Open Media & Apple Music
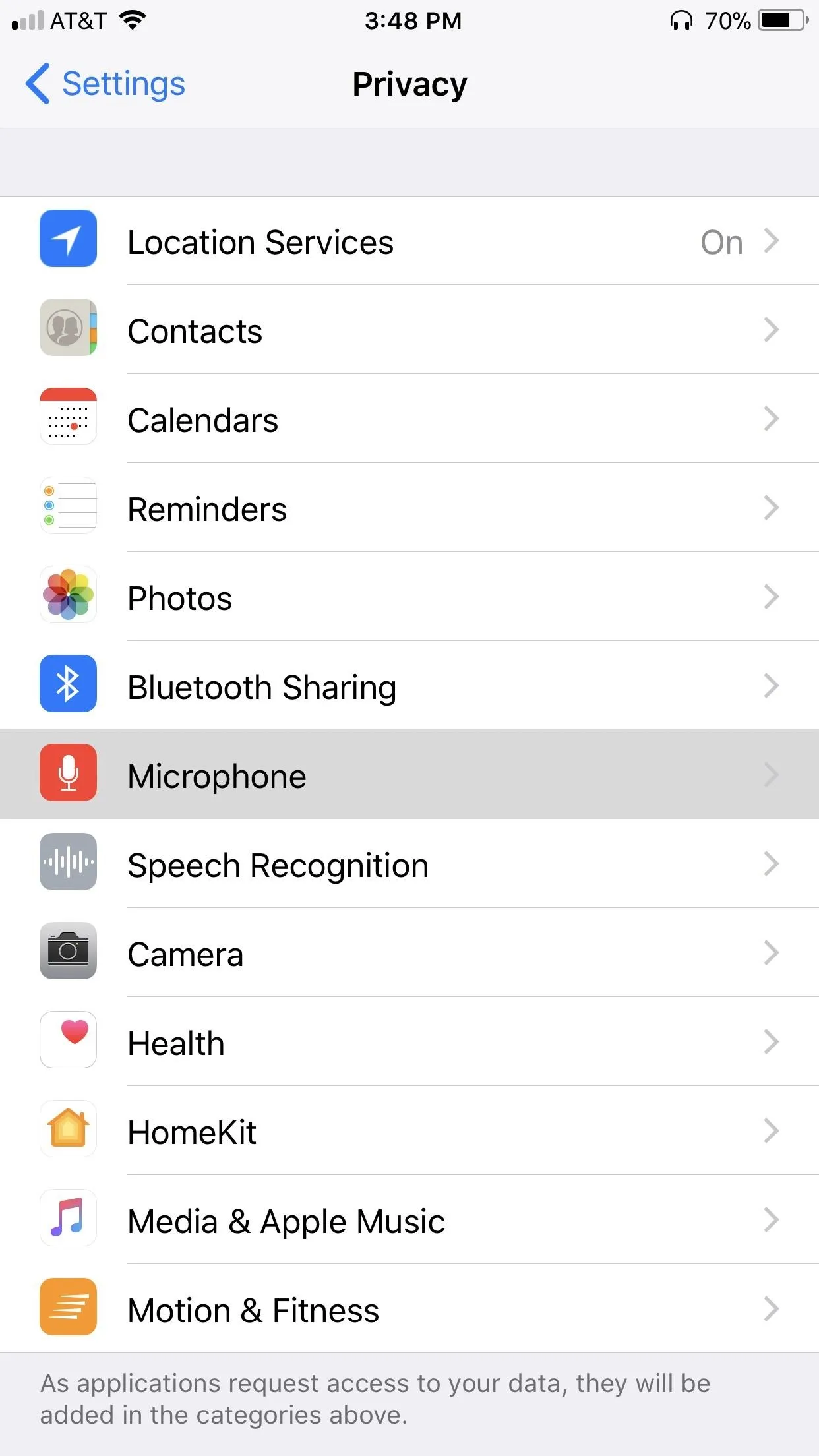The image size is (819, 1456). click(409, 1220)
